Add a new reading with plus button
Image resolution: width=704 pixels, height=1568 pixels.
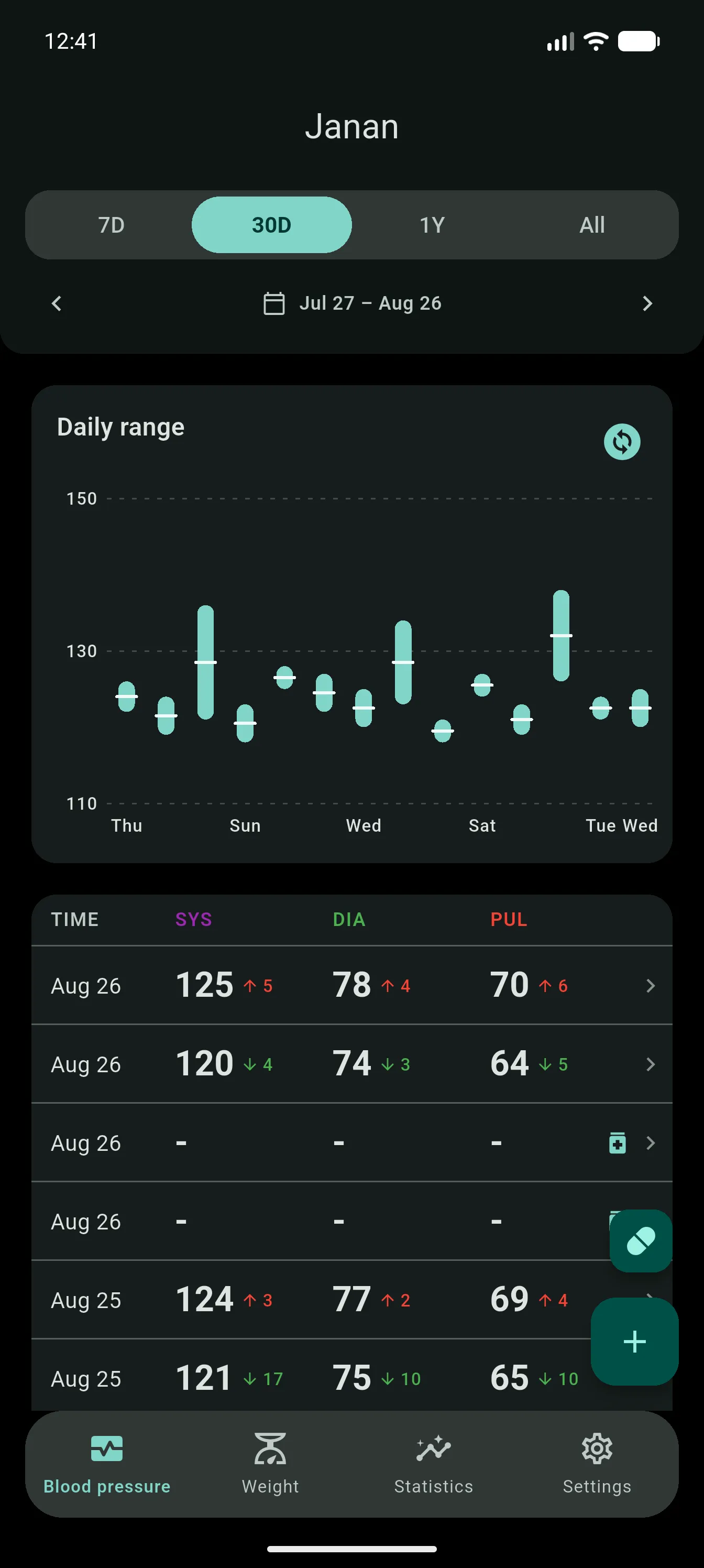[x=635, y=1342]
